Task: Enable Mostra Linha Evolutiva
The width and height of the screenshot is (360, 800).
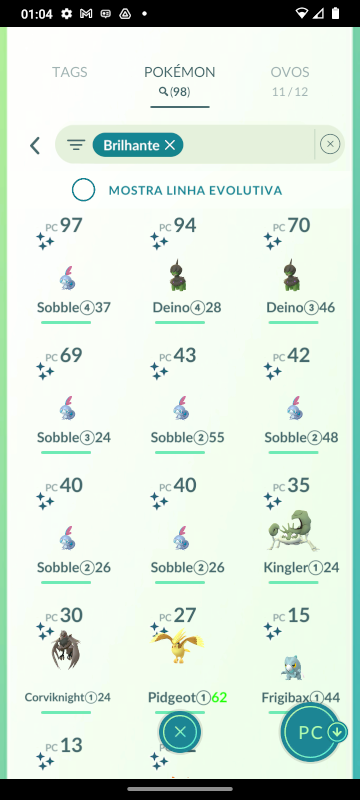Action: 84,190
